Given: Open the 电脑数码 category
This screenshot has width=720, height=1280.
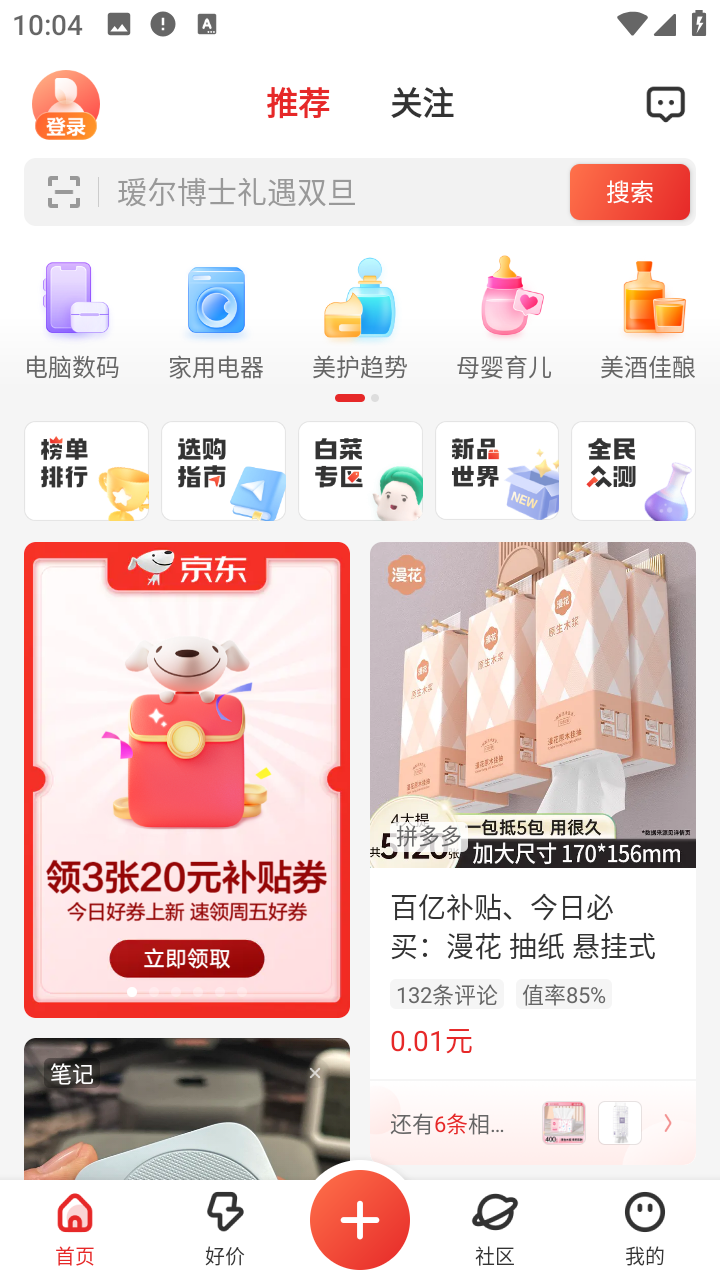Looking at the screenshot, I should 73,320.
